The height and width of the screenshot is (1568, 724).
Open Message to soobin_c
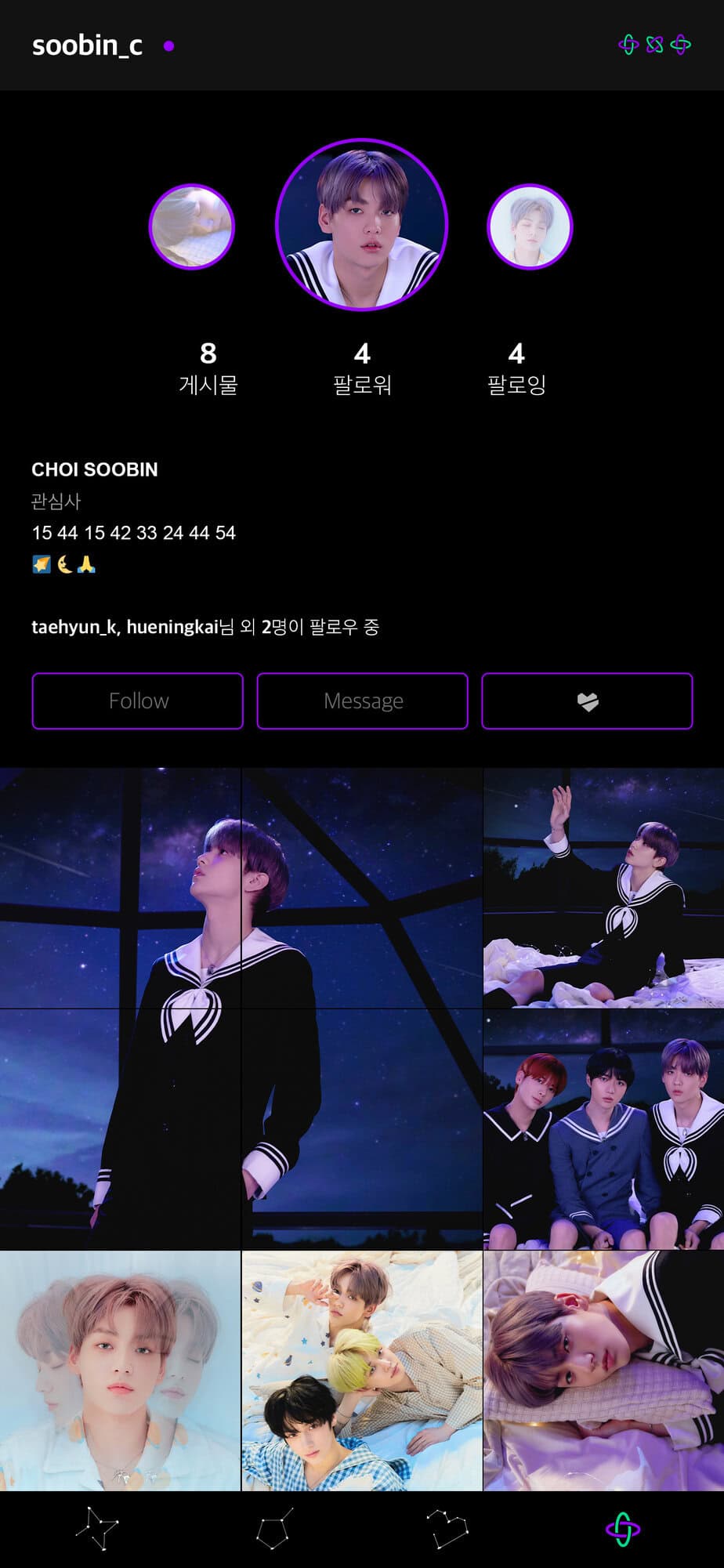coord(363,701)
